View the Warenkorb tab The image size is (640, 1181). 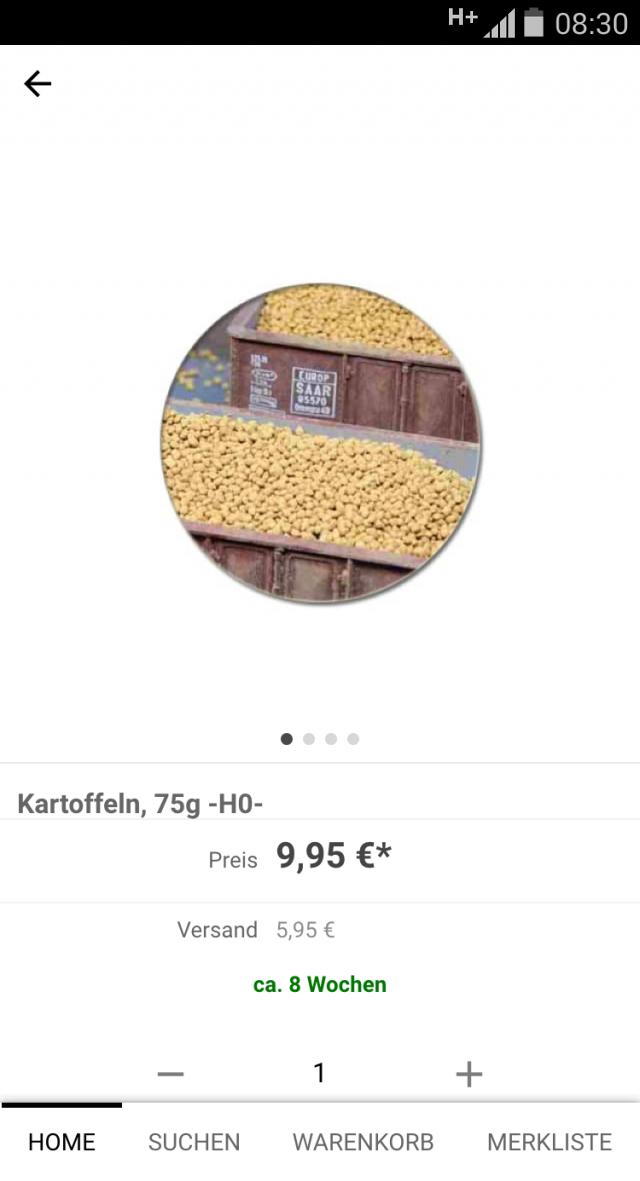(x=363, y=1142)
